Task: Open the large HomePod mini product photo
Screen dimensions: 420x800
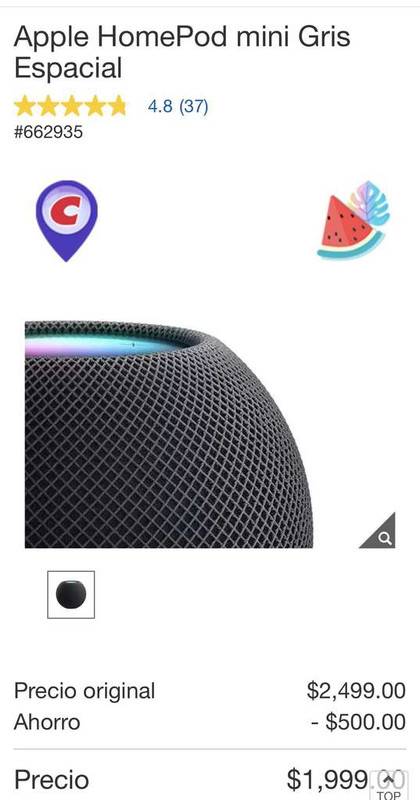Action: coord(169,434)
